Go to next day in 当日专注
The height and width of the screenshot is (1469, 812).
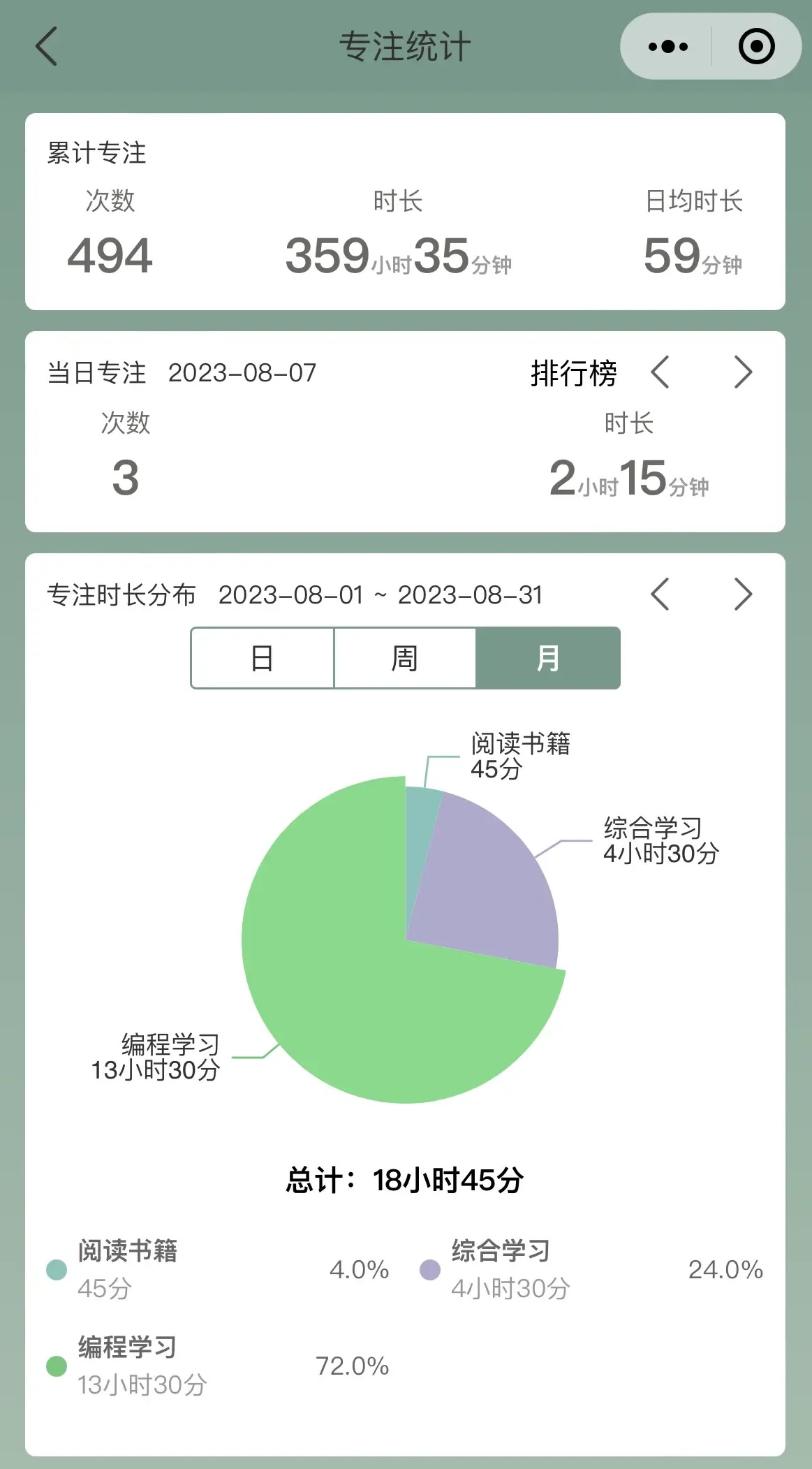click(x=743, y=372)
